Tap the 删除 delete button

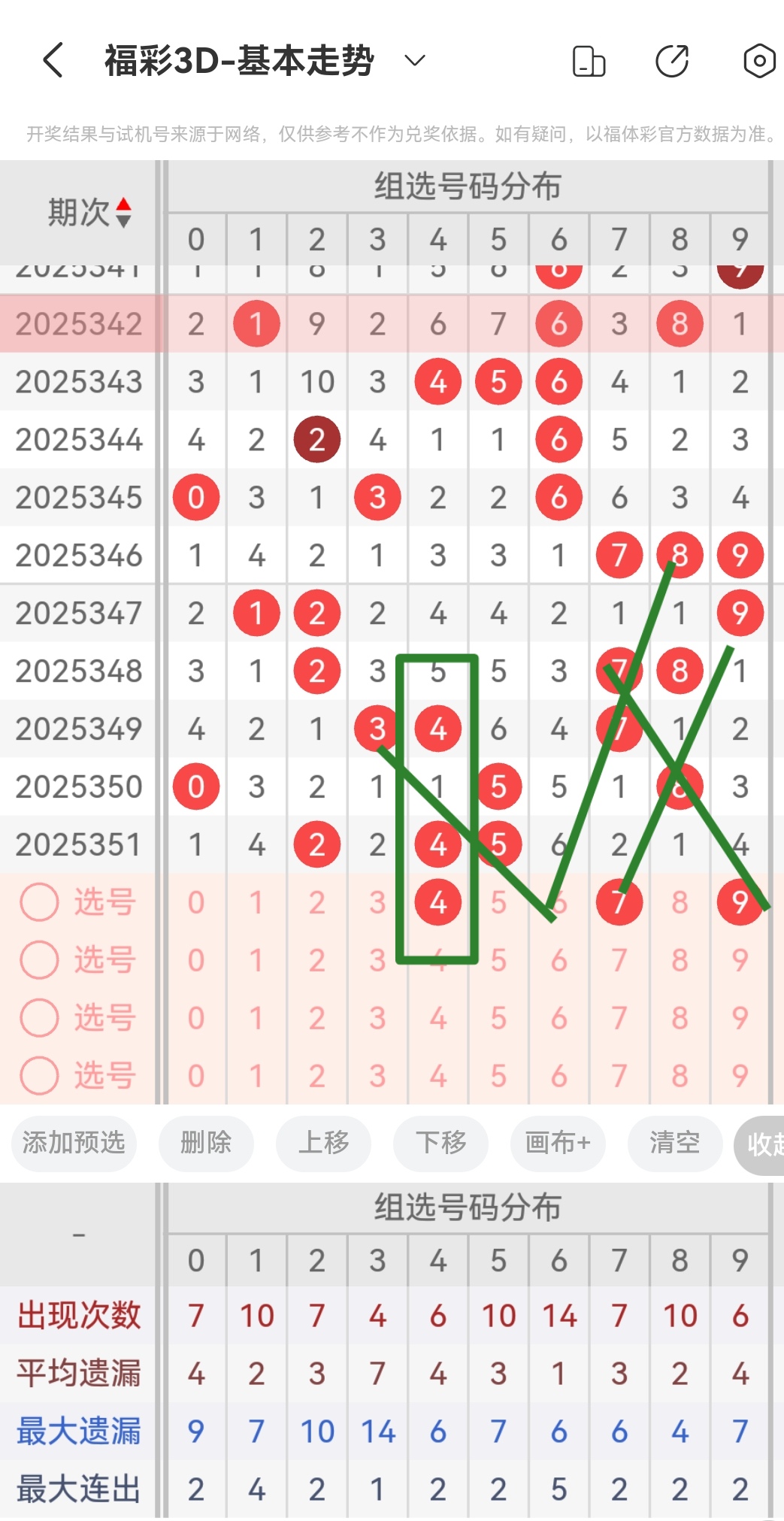pos(206,1144)
